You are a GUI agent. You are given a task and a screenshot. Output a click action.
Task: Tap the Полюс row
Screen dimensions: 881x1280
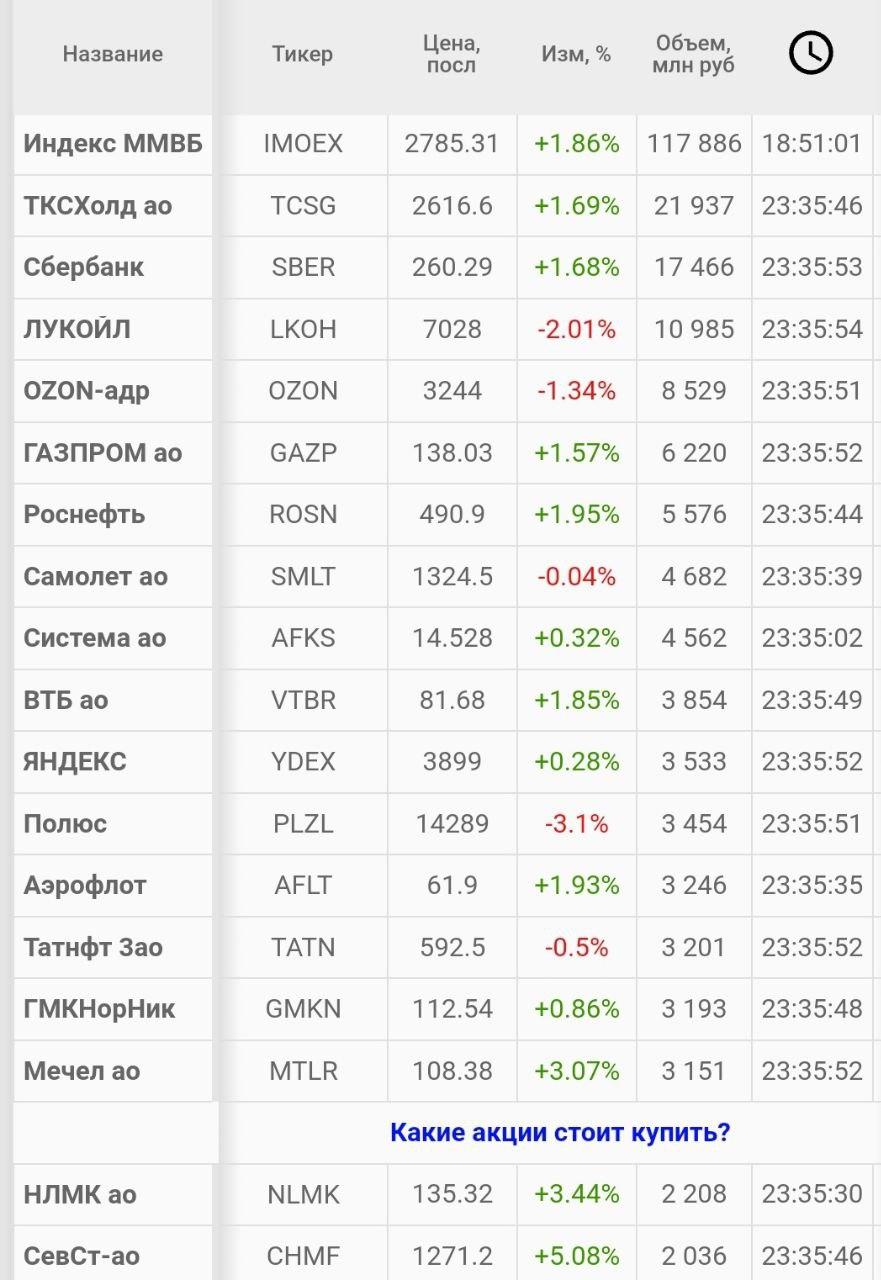tap(65, 824)
